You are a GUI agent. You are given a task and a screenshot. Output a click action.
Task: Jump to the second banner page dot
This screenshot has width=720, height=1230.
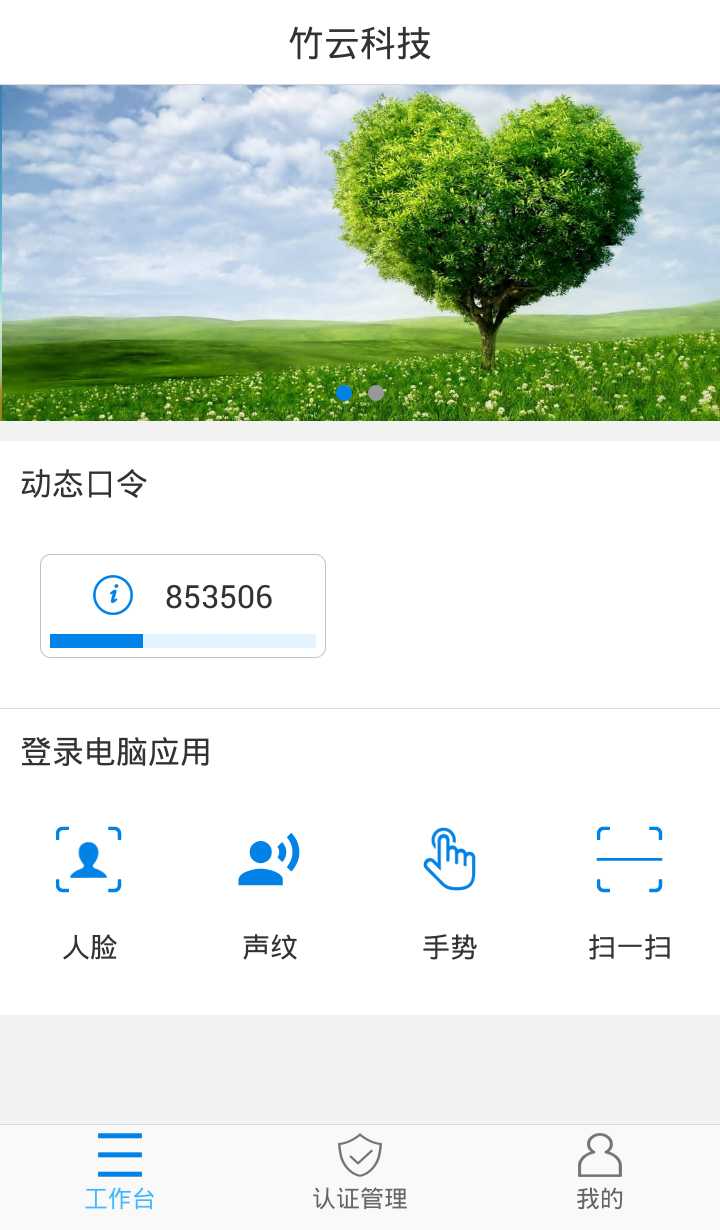coord(376,393)
